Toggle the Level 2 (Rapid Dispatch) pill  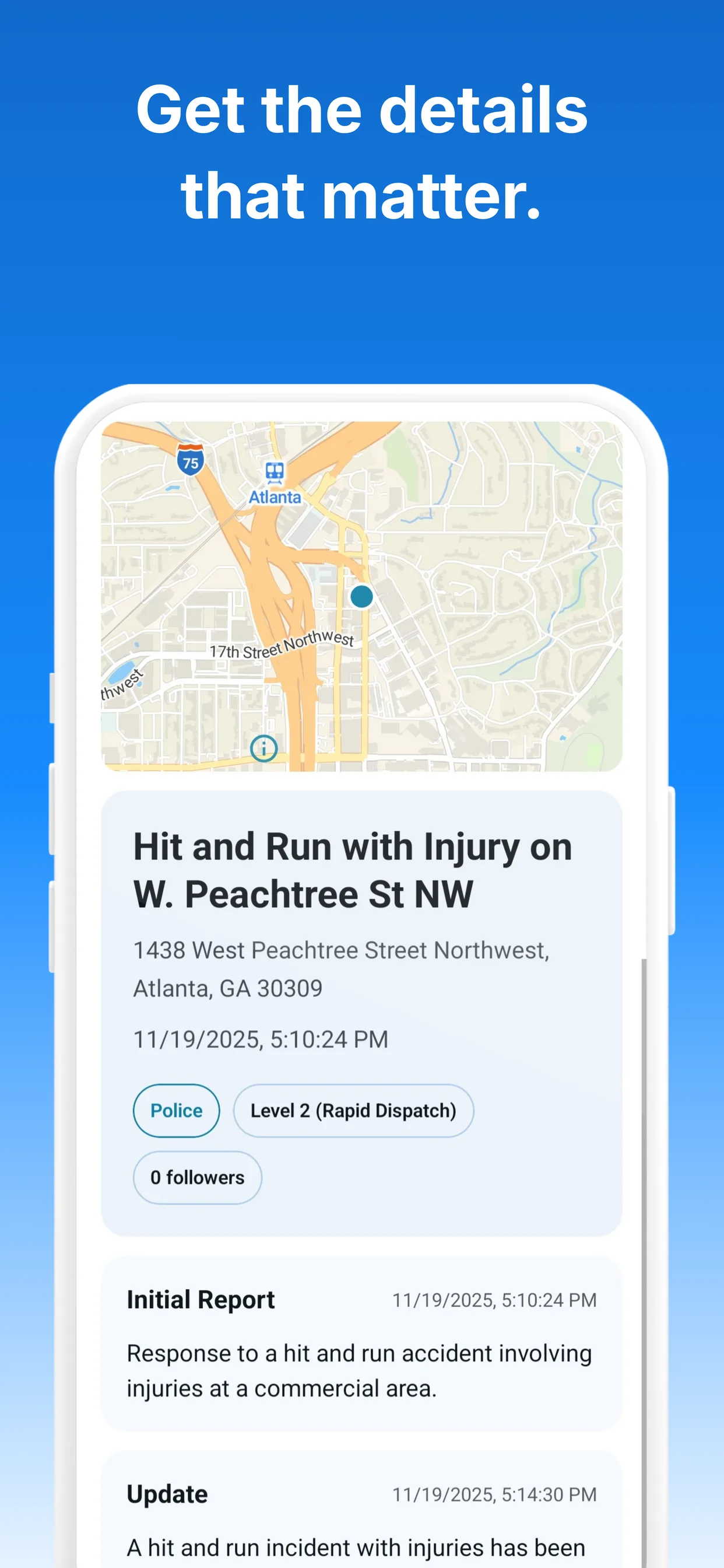[x=353, y=1110]
